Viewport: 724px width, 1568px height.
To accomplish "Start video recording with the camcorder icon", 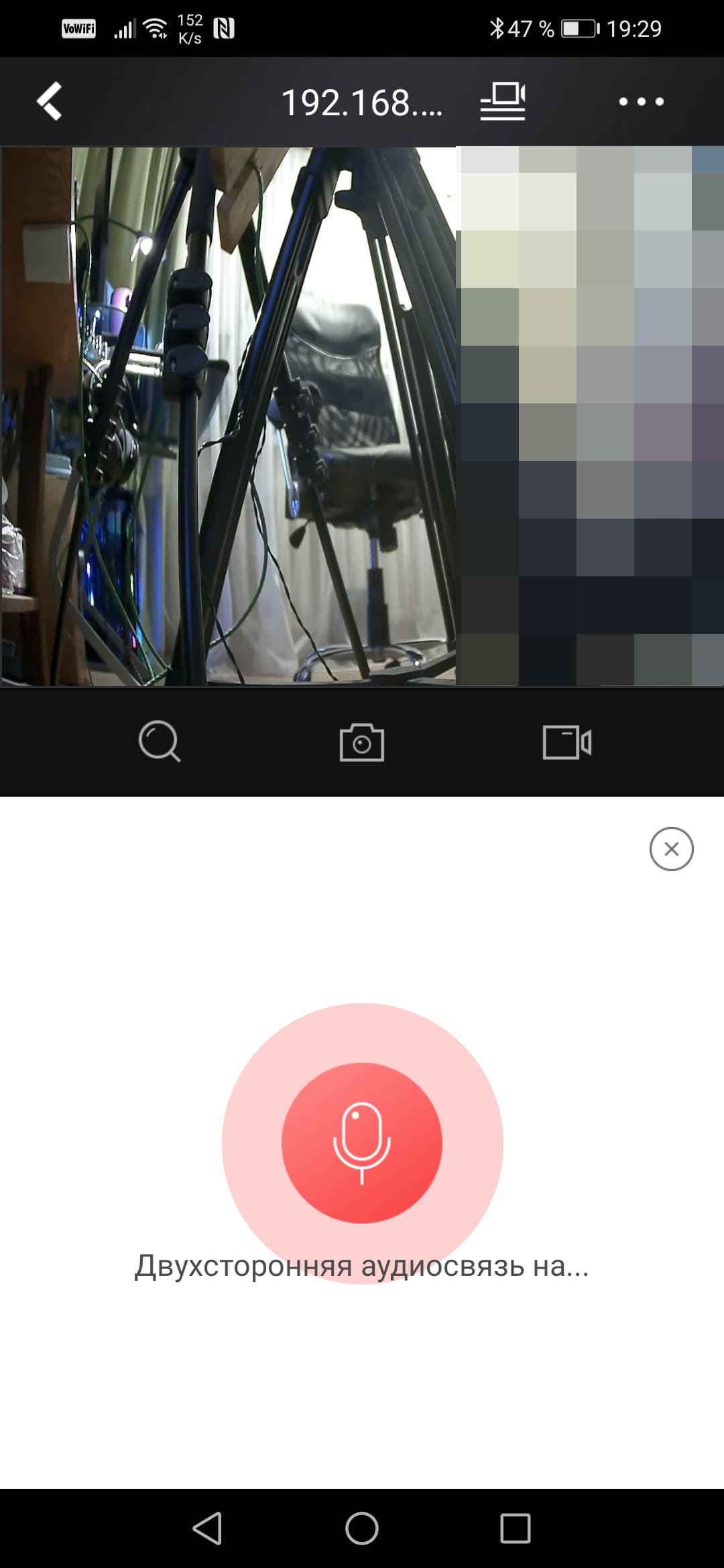I will click(x=566, y=742).
